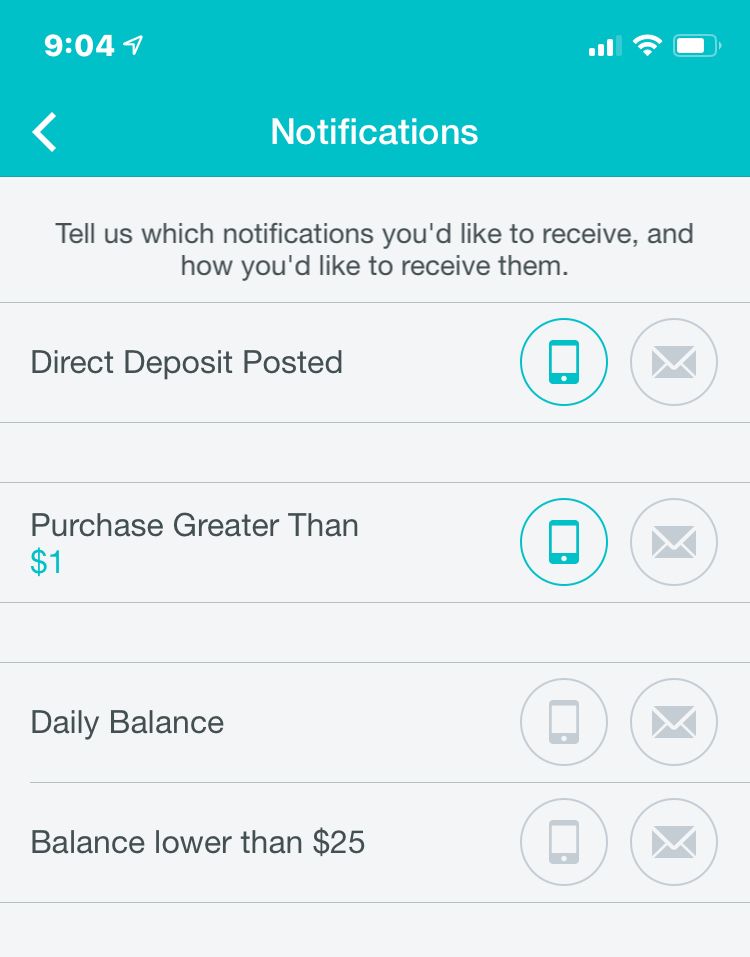Turn off phone alerts for Purchase Greater Than
Viewport: 750px width, 957px height.
pyautogui.click(x=564, y=542)
